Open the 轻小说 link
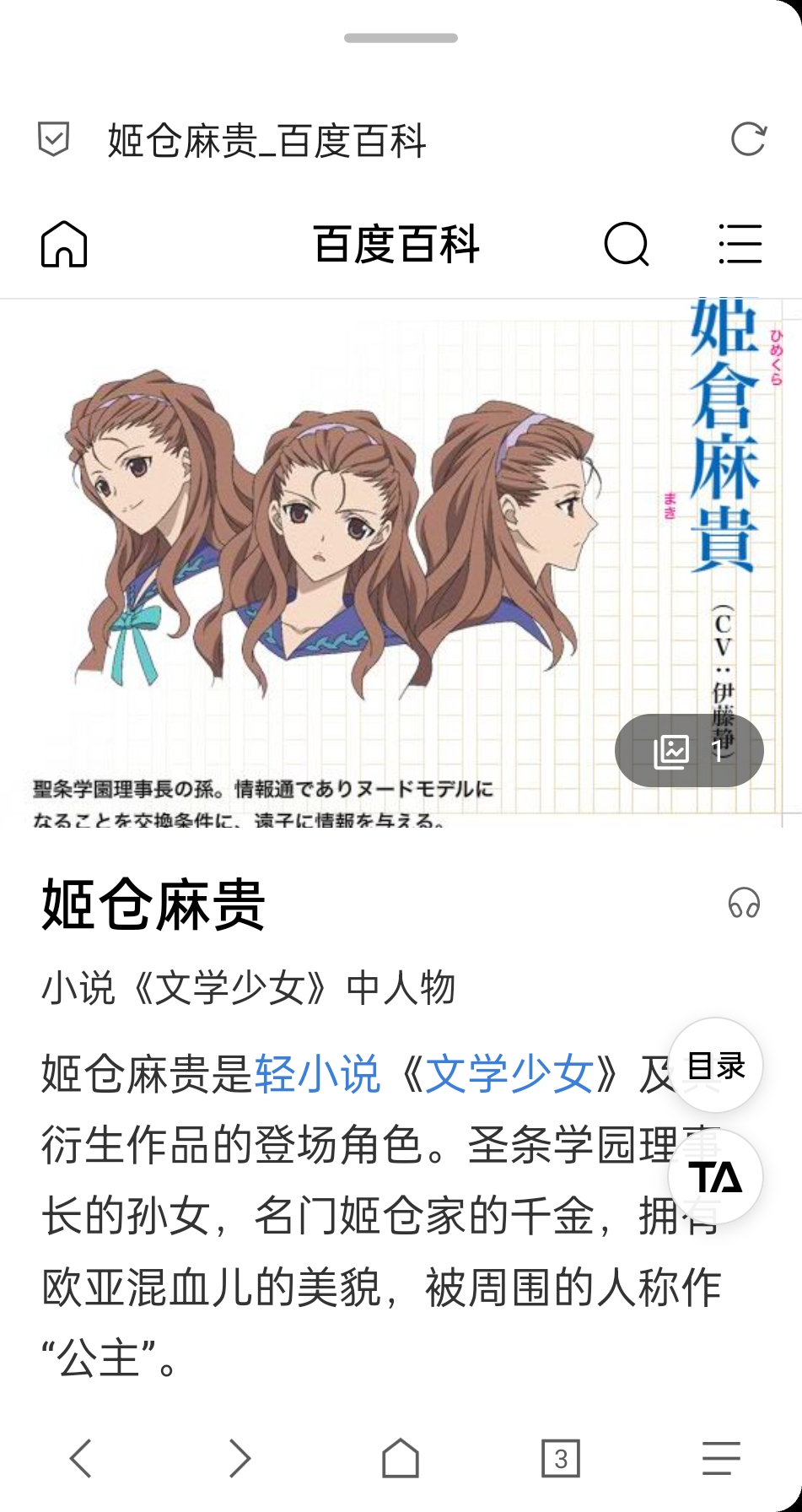 pos(317,1074)
